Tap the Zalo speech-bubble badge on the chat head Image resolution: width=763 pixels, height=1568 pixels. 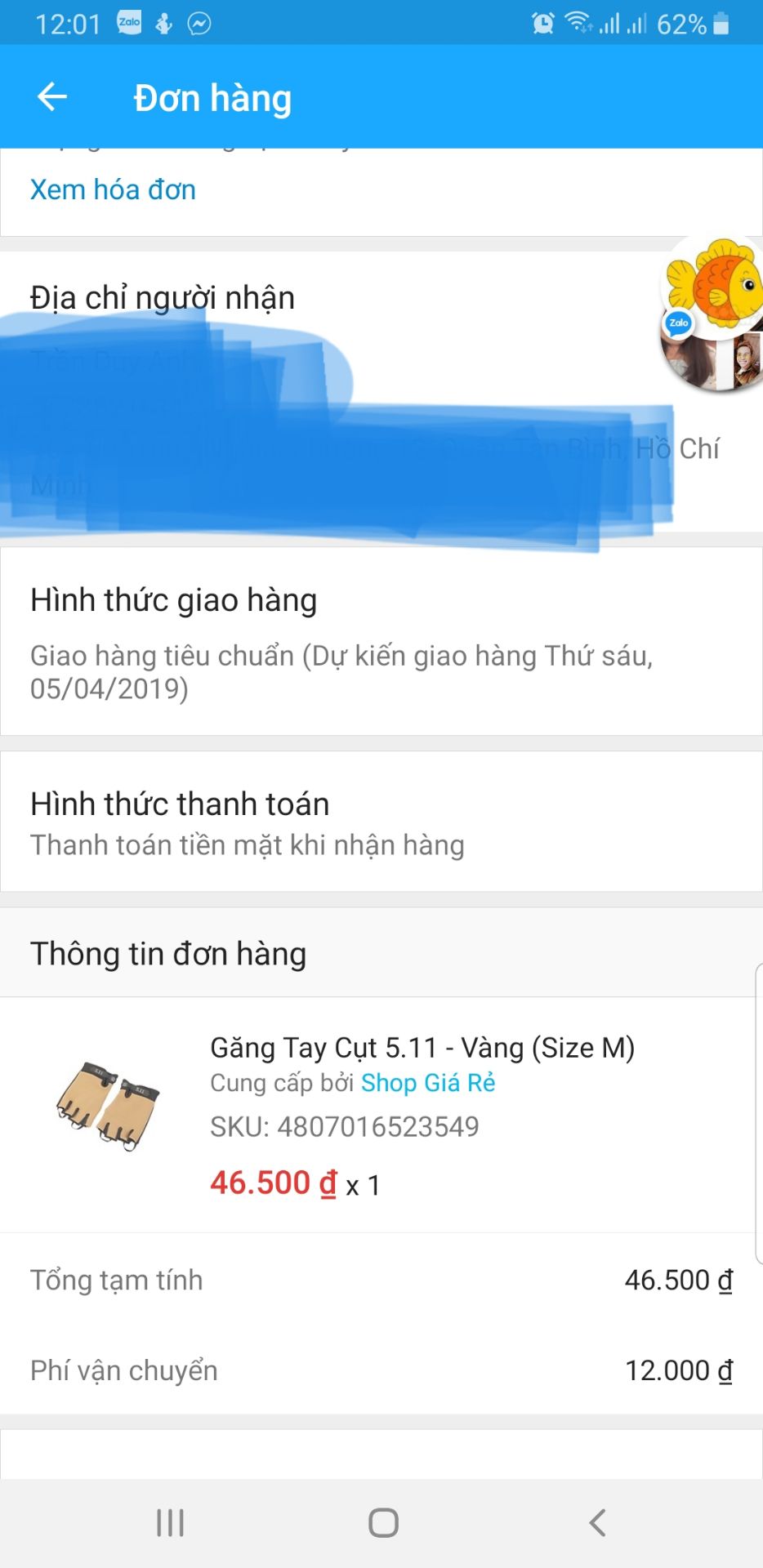678,323
